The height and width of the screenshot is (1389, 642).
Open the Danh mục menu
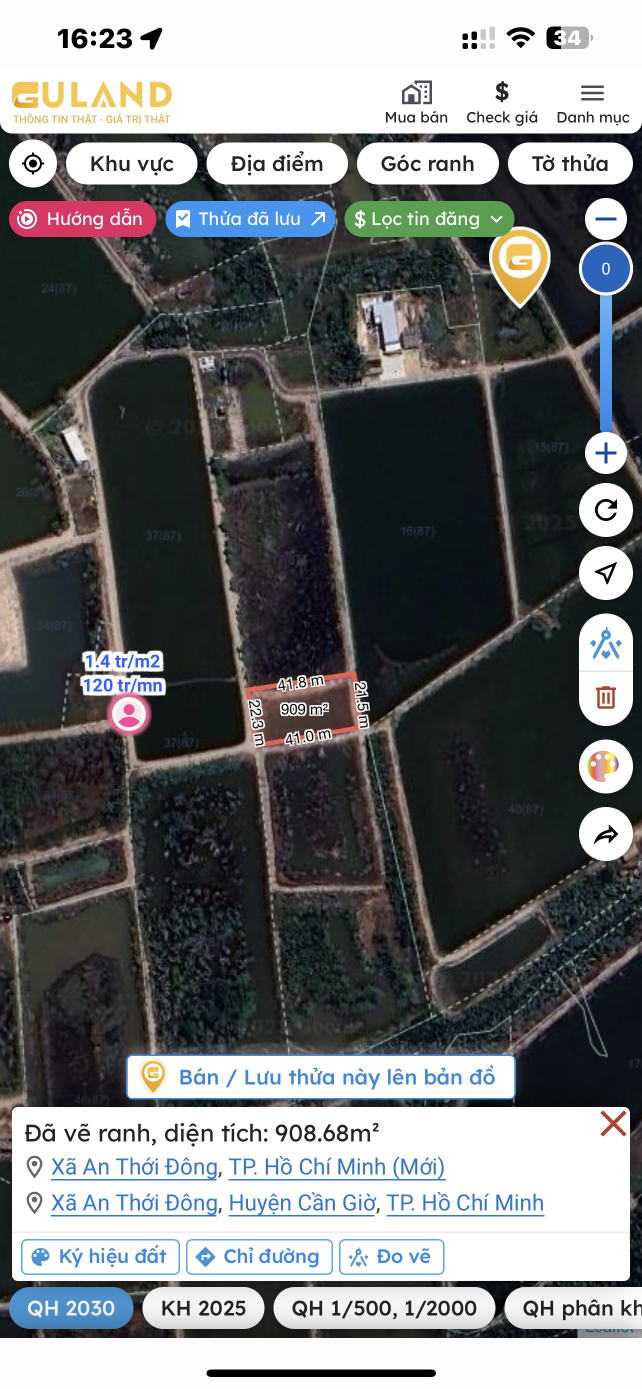pos(593,103)
